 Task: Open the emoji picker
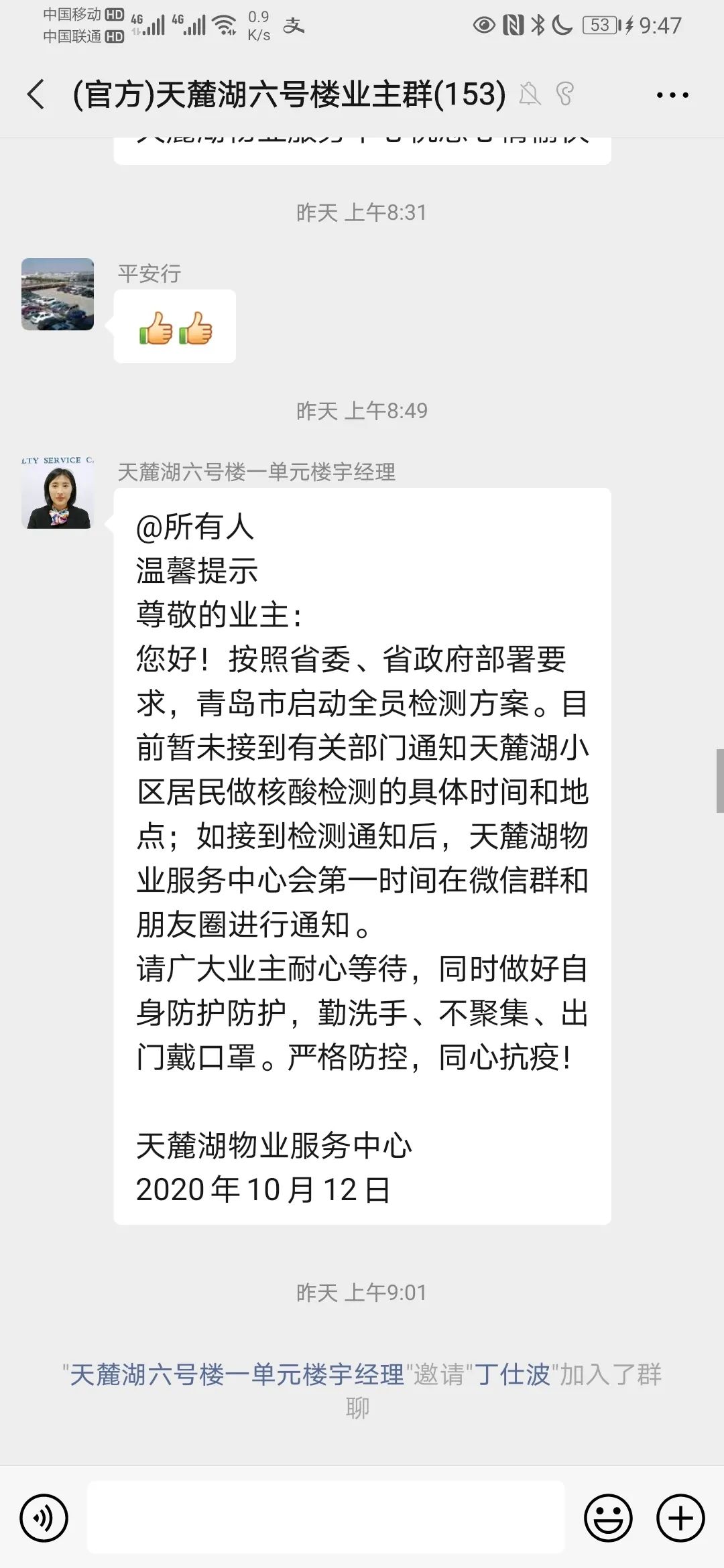[608, 1518]
